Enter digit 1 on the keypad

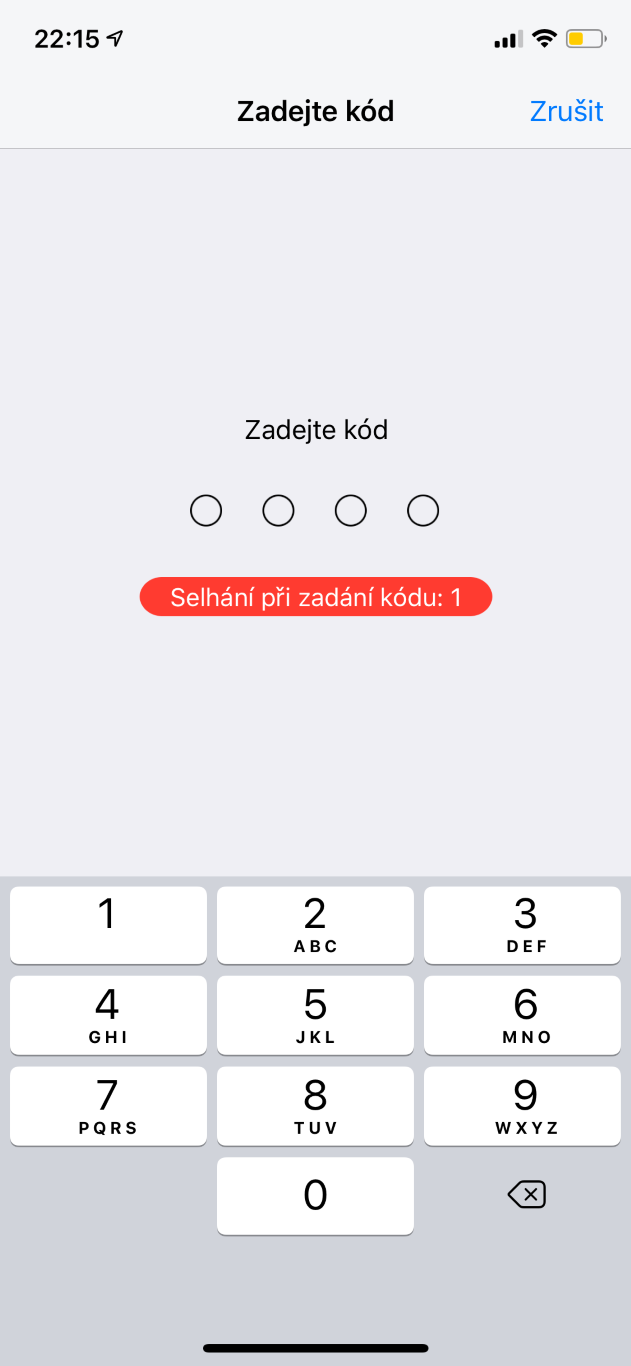tap(108, 925)
